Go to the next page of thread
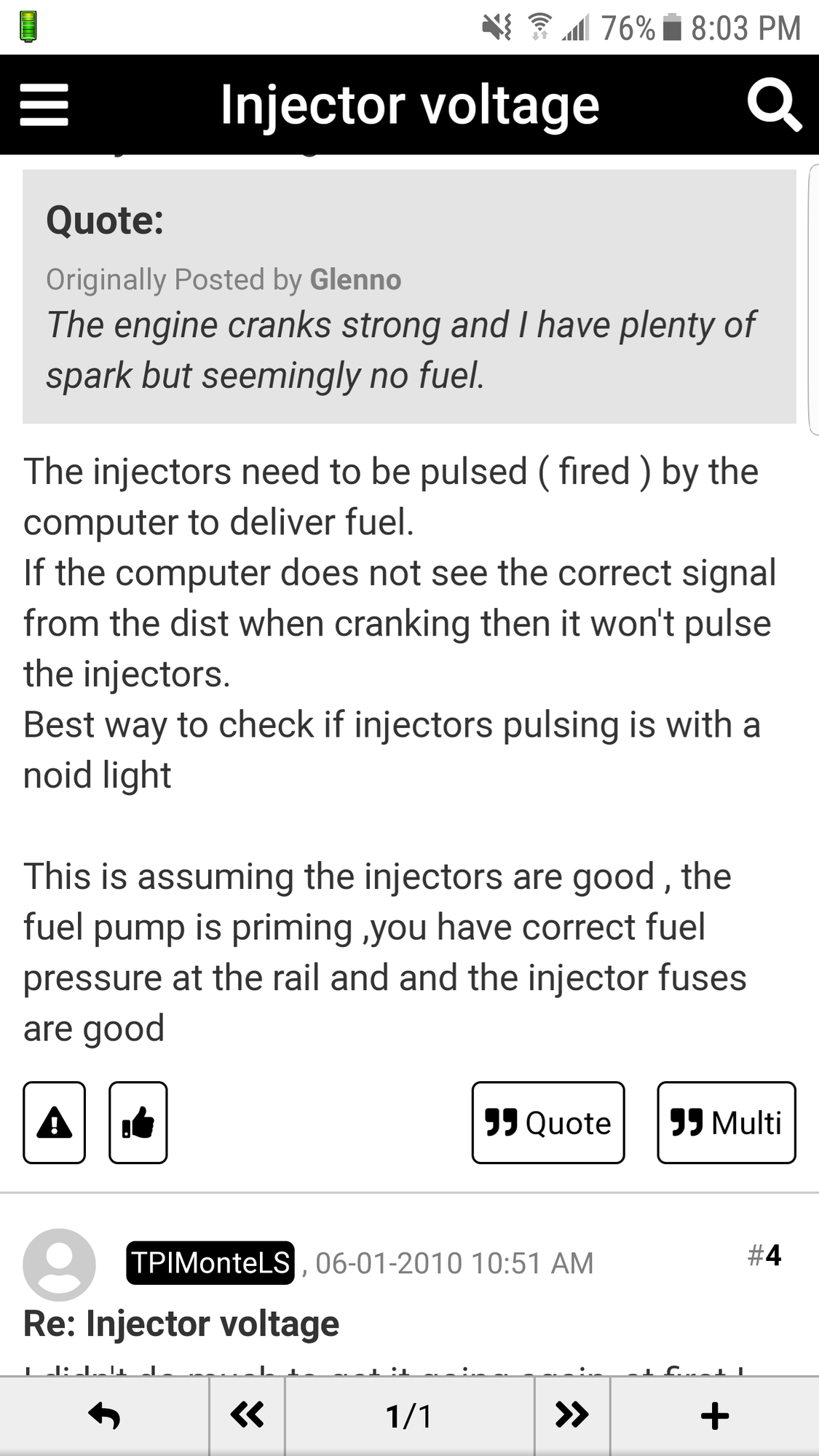The width and height of the screenshot is (819, 1456). pos(572,1416)
